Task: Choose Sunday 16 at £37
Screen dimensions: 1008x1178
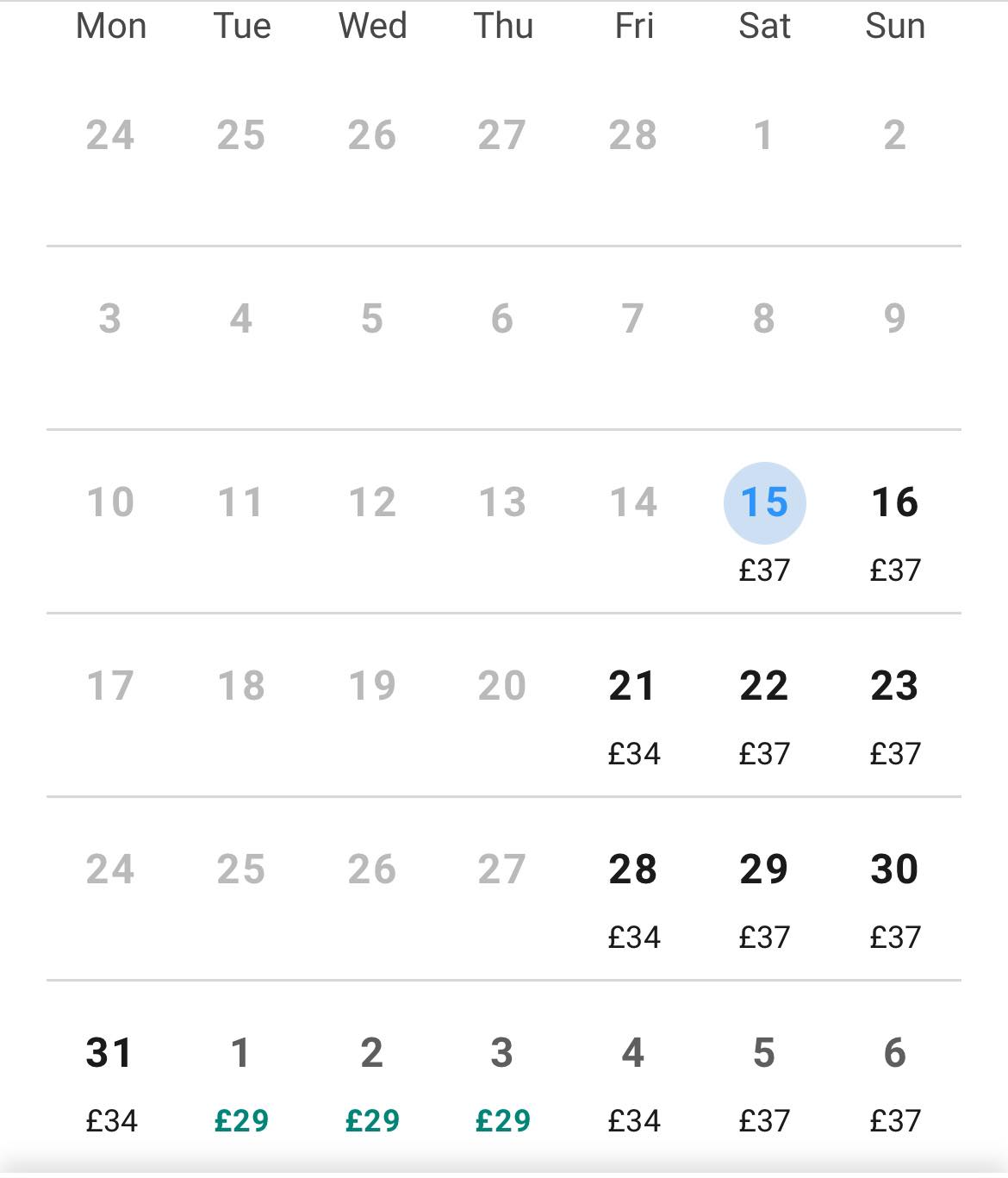Action: click(x=894, y=526)
